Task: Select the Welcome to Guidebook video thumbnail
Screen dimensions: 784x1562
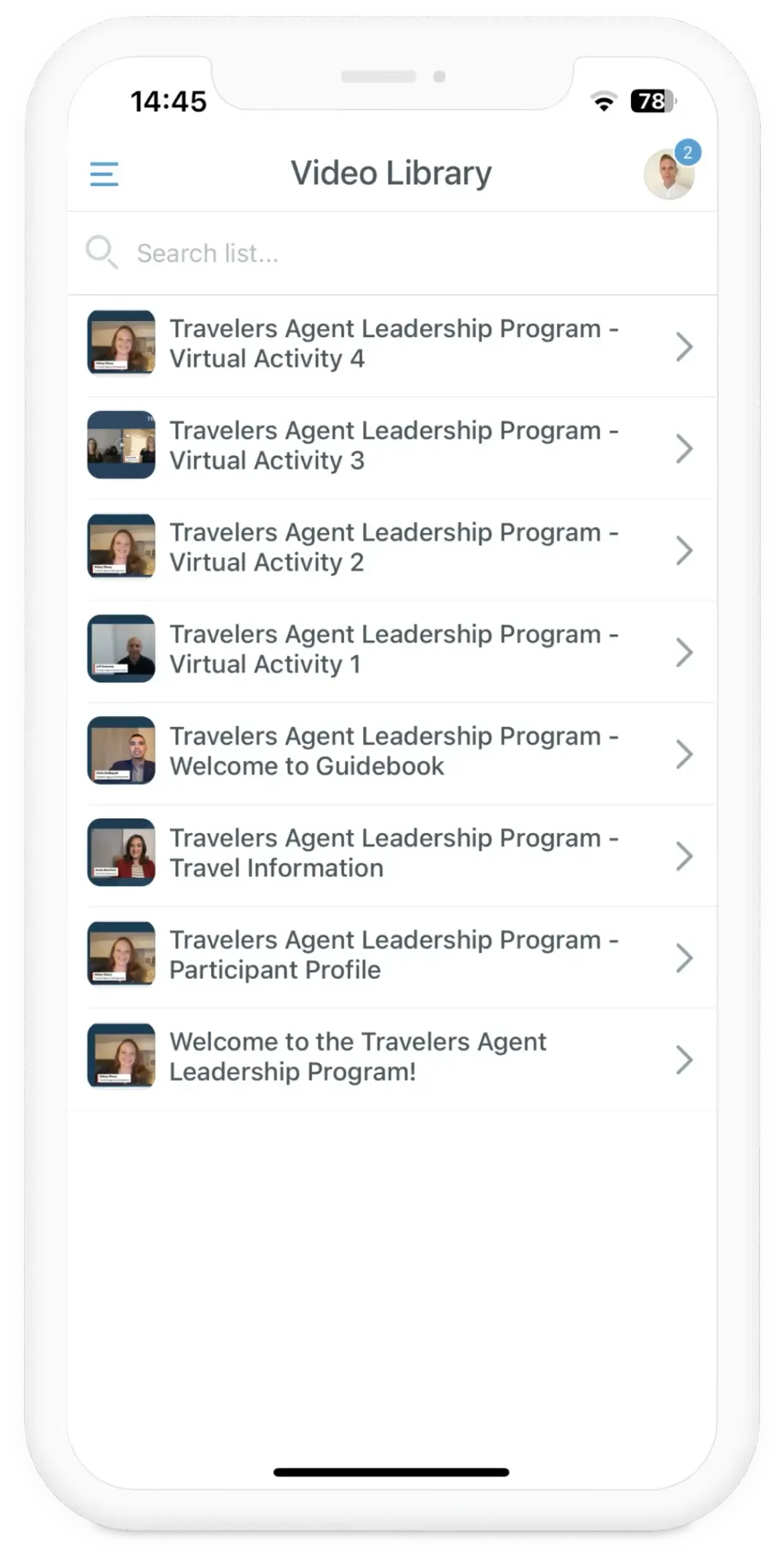Action: 121,752
